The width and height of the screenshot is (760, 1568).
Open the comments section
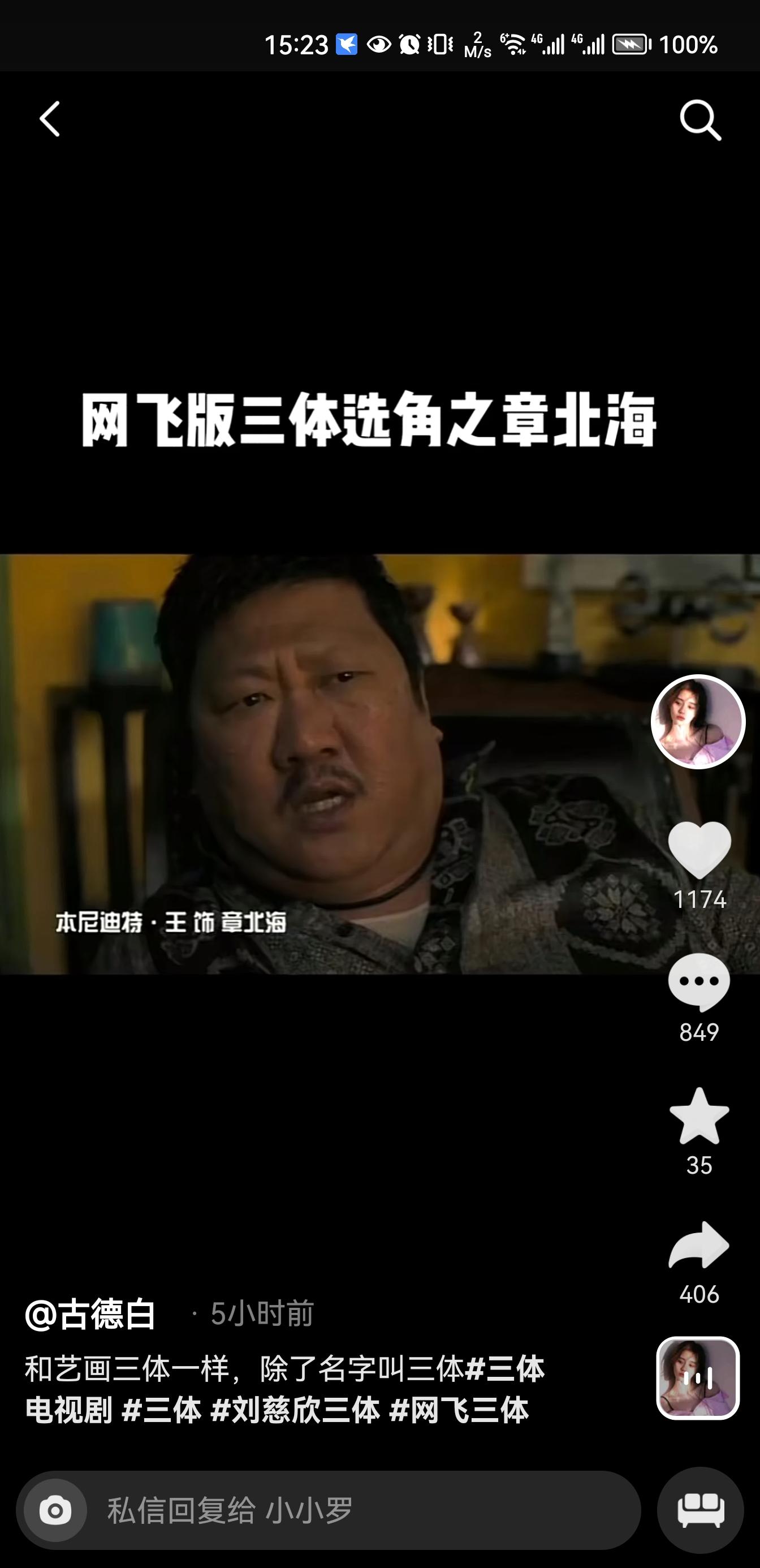click(x=698, y=983)
